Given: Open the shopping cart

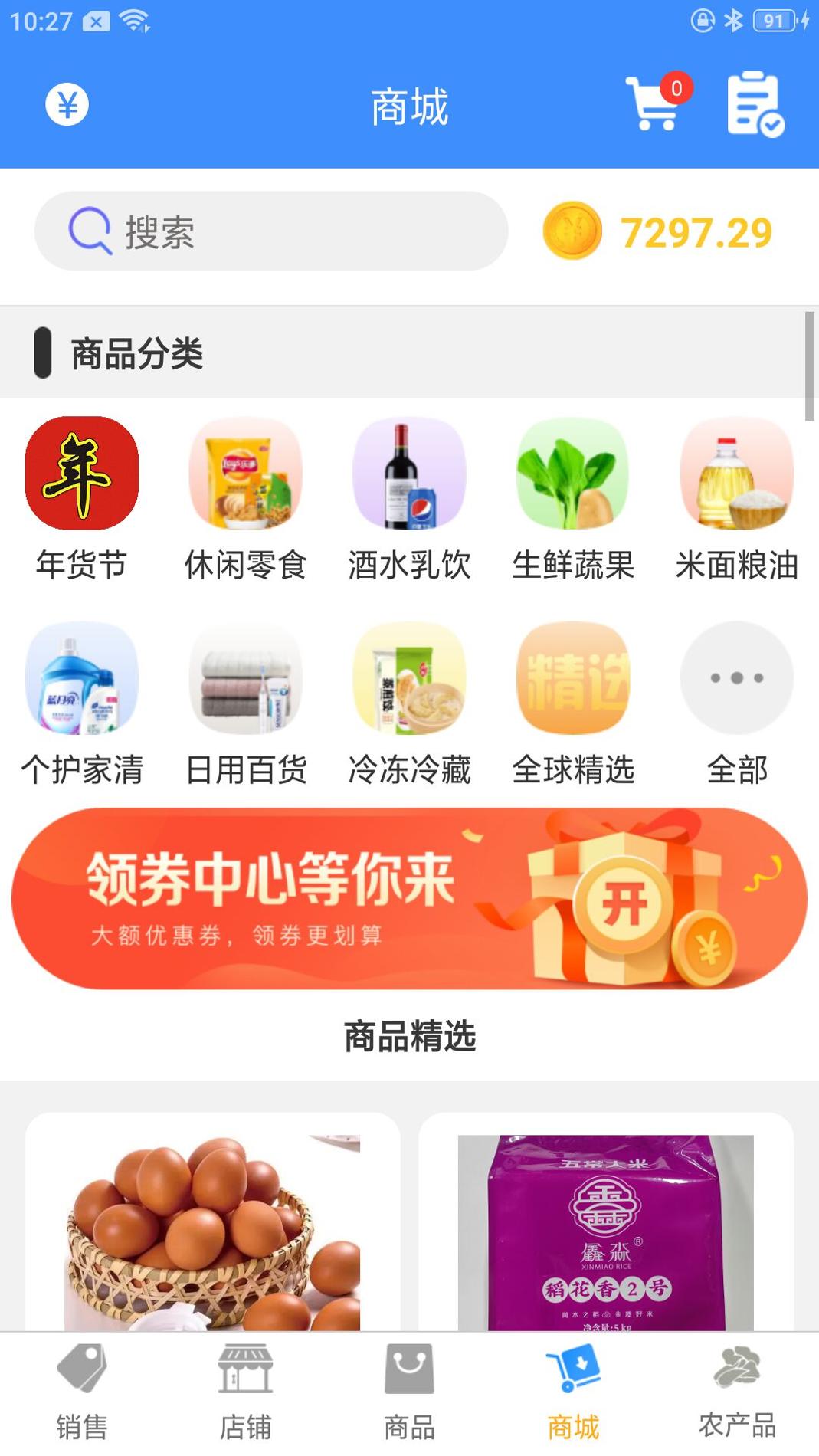Looking at the screenshot, I should click(x=653, y=104).
